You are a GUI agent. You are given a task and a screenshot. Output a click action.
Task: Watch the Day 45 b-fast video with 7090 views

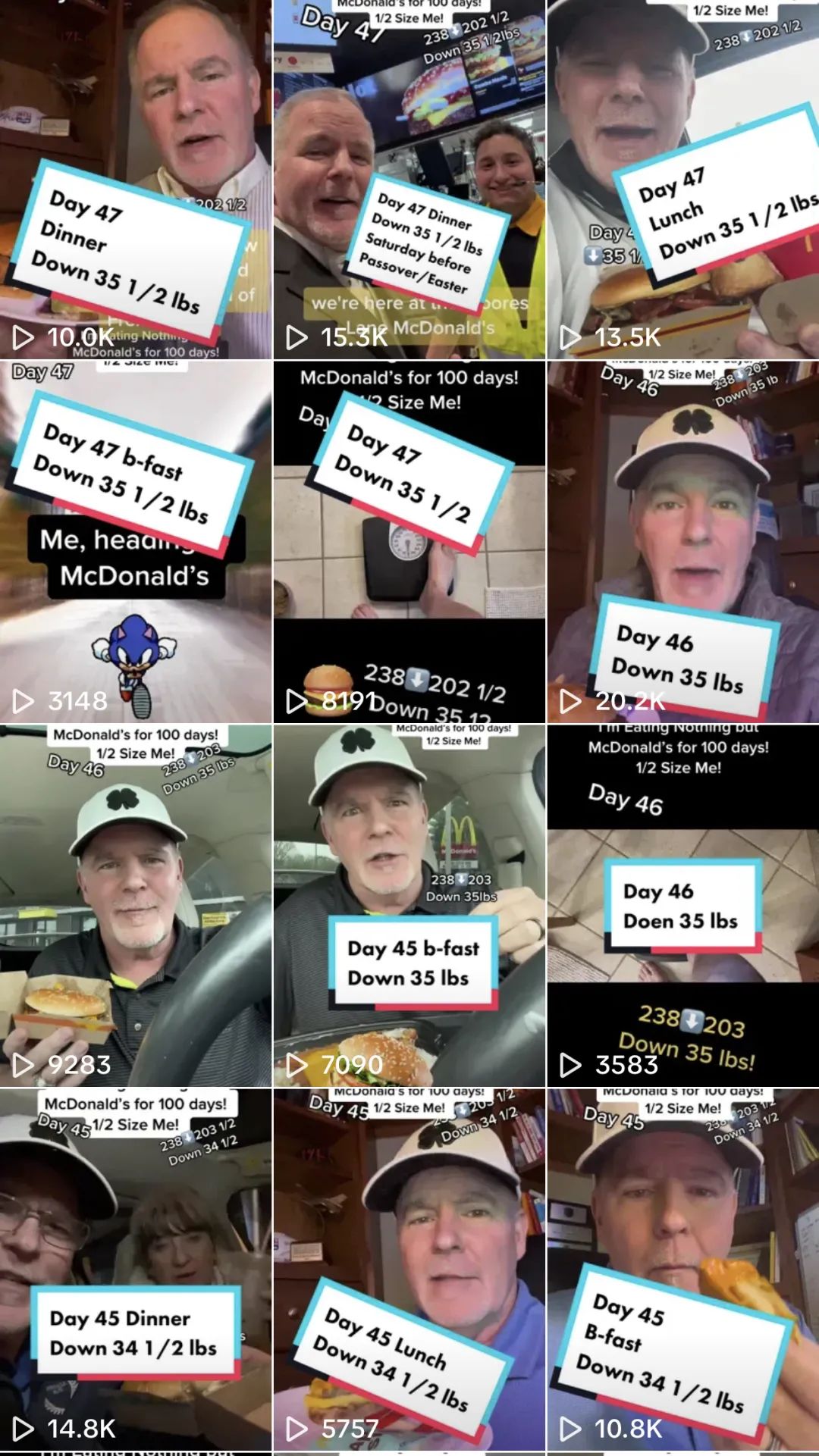(409, 906)
